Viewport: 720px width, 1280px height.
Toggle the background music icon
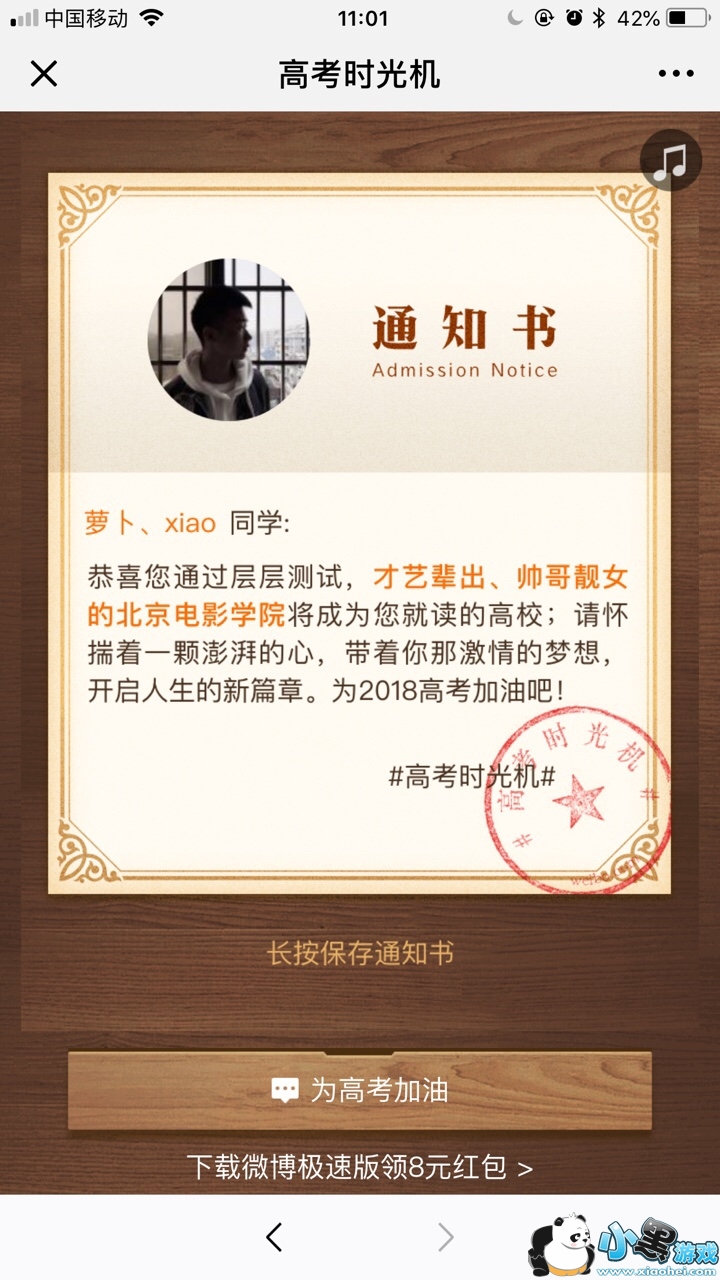[x=670, y=161]
